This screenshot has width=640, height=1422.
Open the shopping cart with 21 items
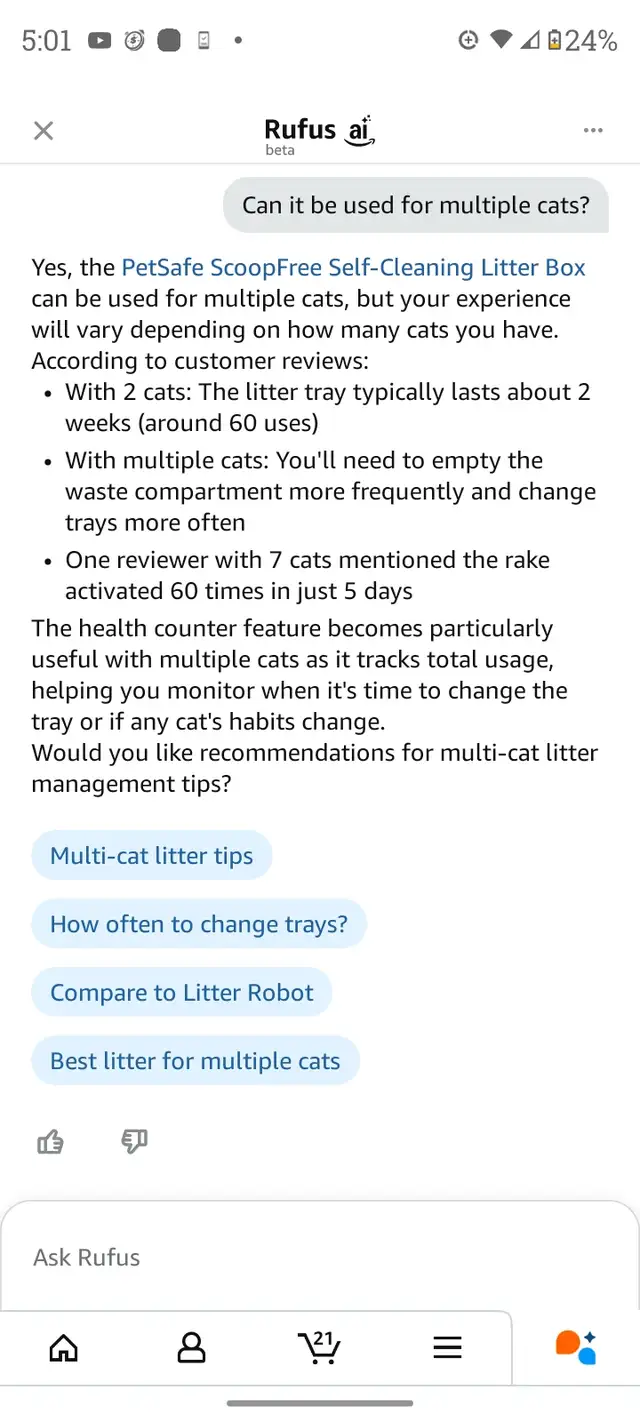coord(319,1347)
